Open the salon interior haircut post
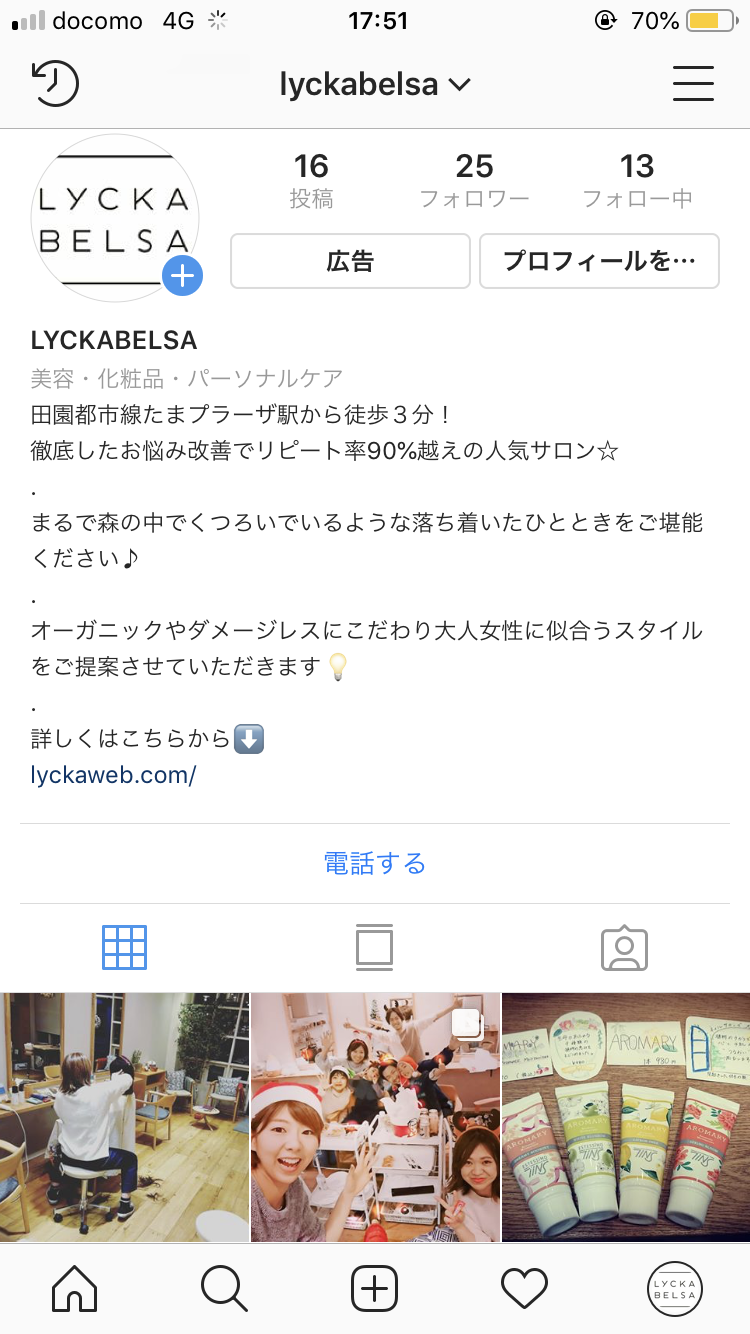 pyautogui.click(x=124, y=1117)
